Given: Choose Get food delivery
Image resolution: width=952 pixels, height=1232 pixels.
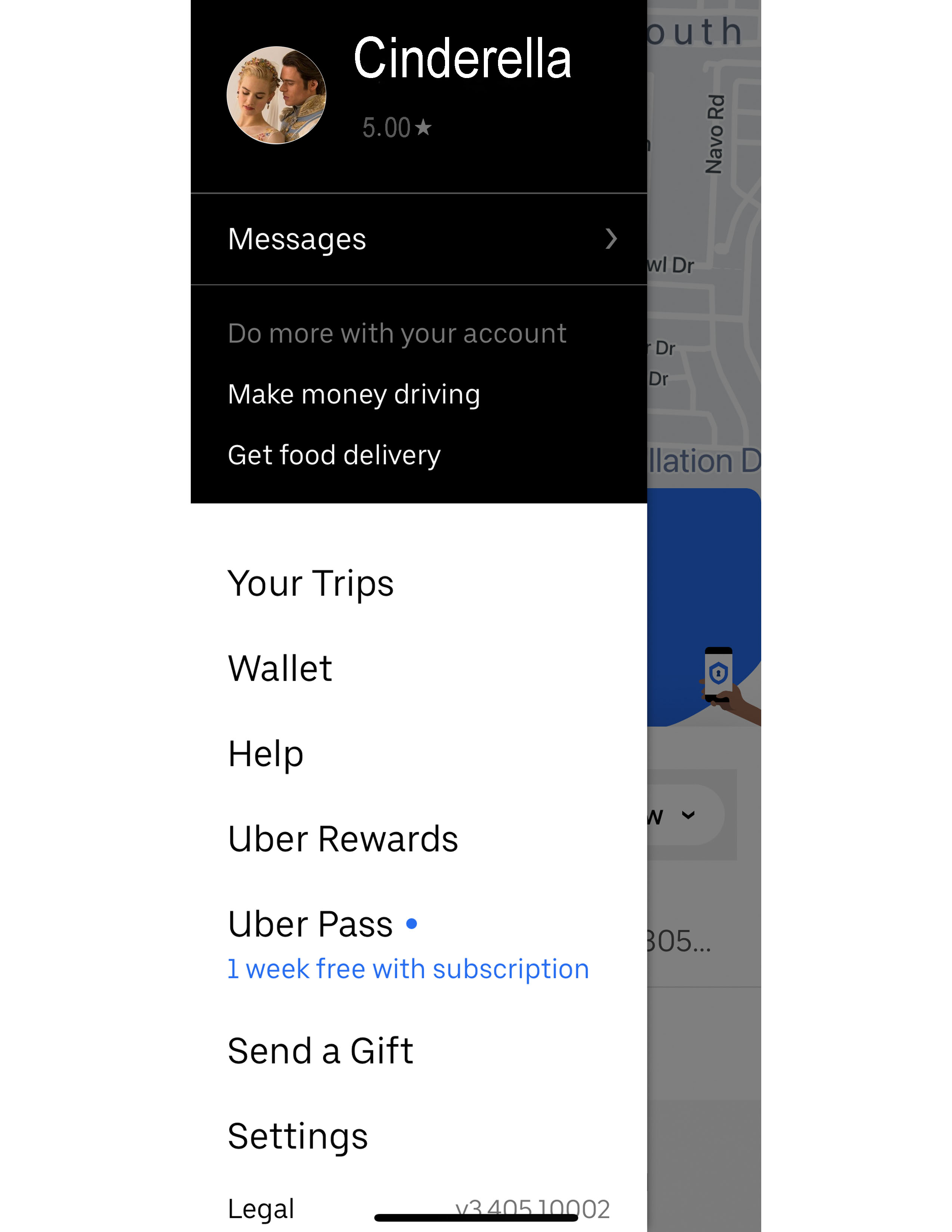Looking at the screenshot, I should point(334,455).
